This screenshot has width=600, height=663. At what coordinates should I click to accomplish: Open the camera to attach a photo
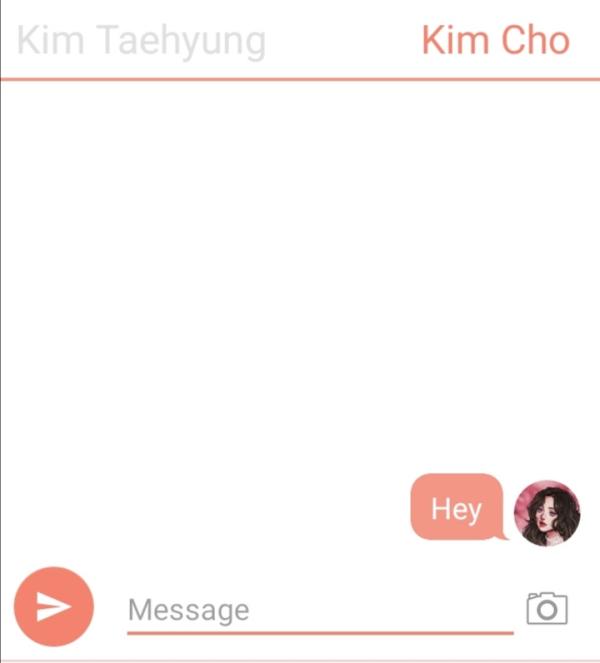pos(547,608)
